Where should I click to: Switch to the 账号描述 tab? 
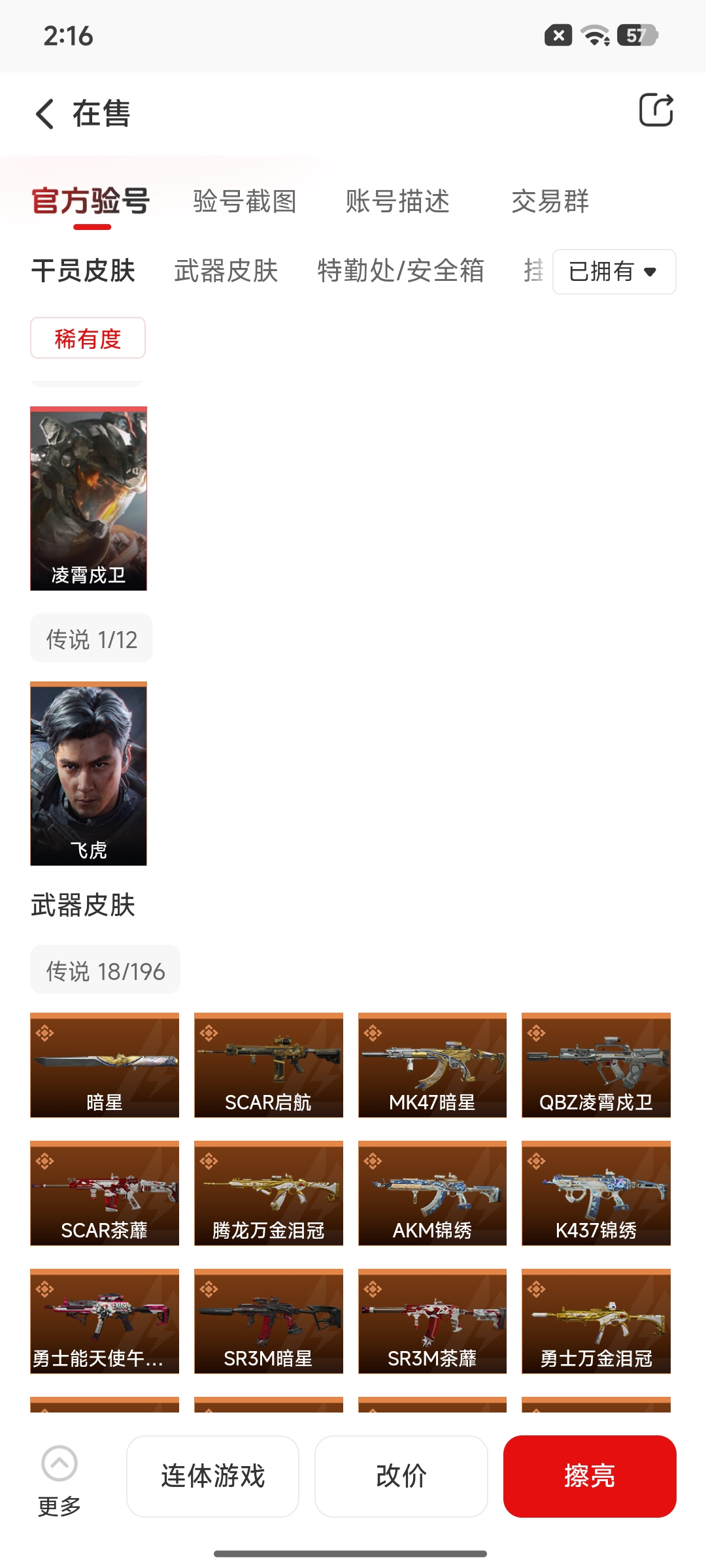click(x=397, y=201)
